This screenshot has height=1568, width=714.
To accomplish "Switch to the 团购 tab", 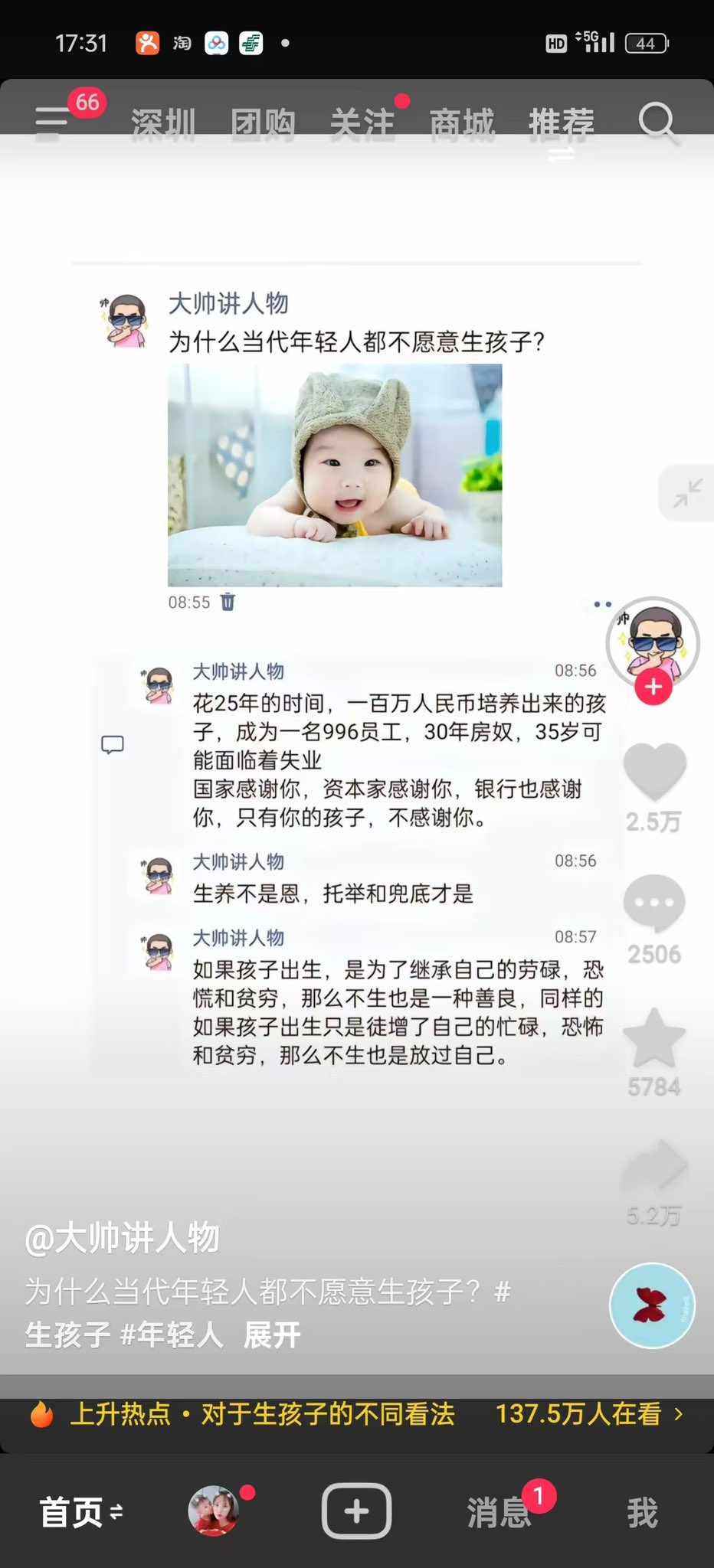I will pyautogui.click(x=263, y=124).
